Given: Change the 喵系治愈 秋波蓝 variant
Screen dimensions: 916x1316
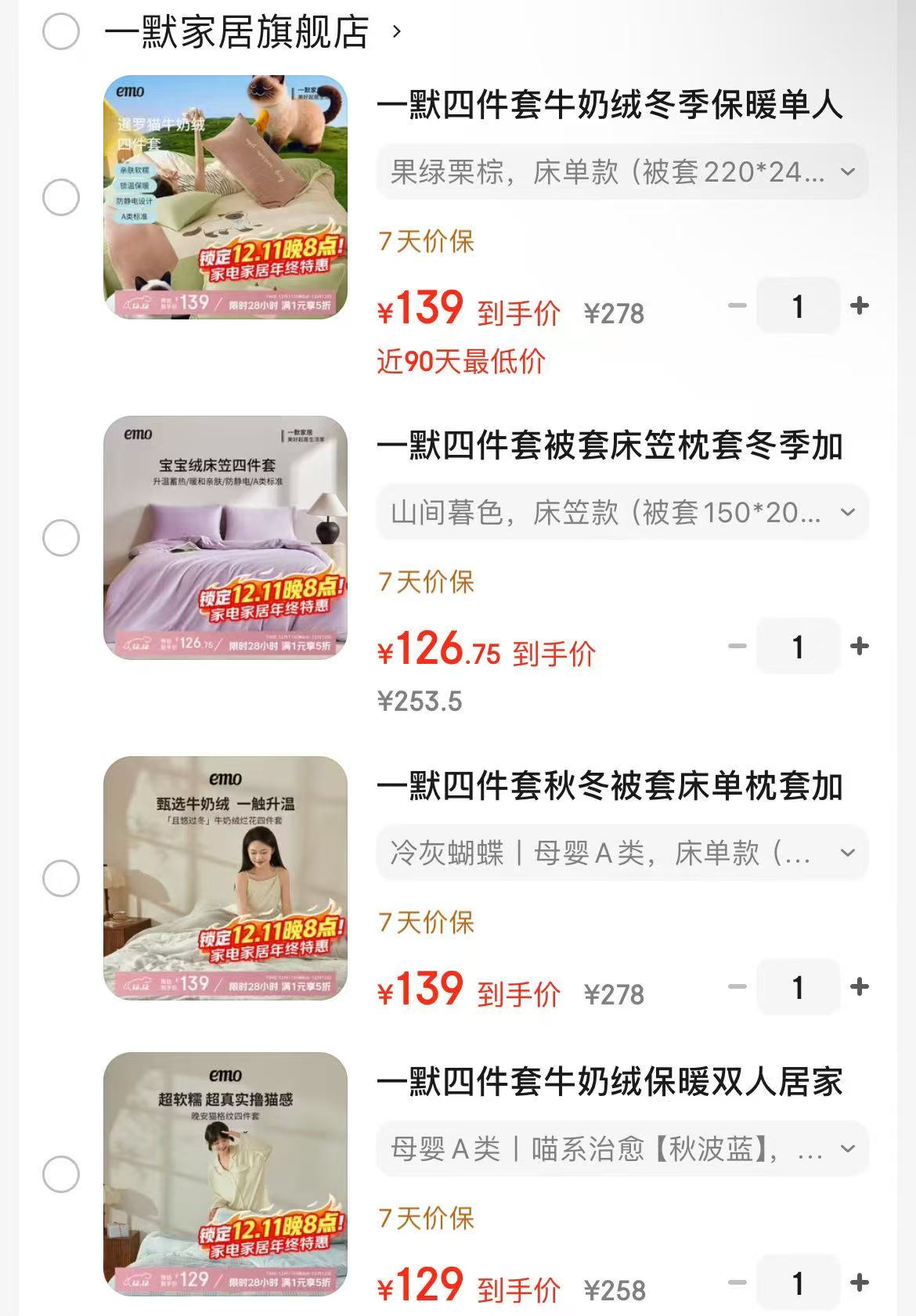Looking at the screenshot, I should pyautogui.click(x=622, y=1149).
